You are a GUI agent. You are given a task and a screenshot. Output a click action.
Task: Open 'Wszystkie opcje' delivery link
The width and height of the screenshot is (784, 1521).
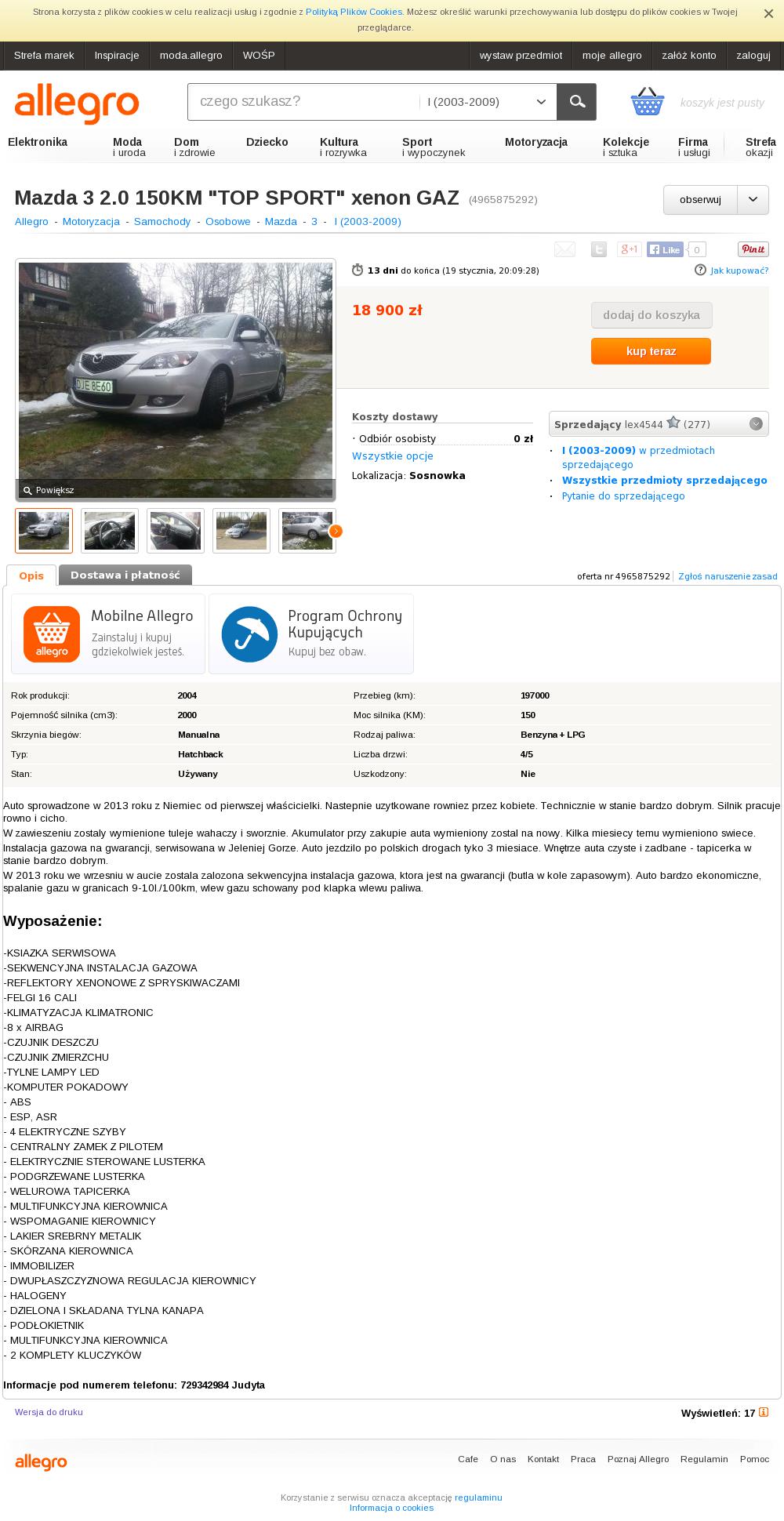[x=392, y=456]
